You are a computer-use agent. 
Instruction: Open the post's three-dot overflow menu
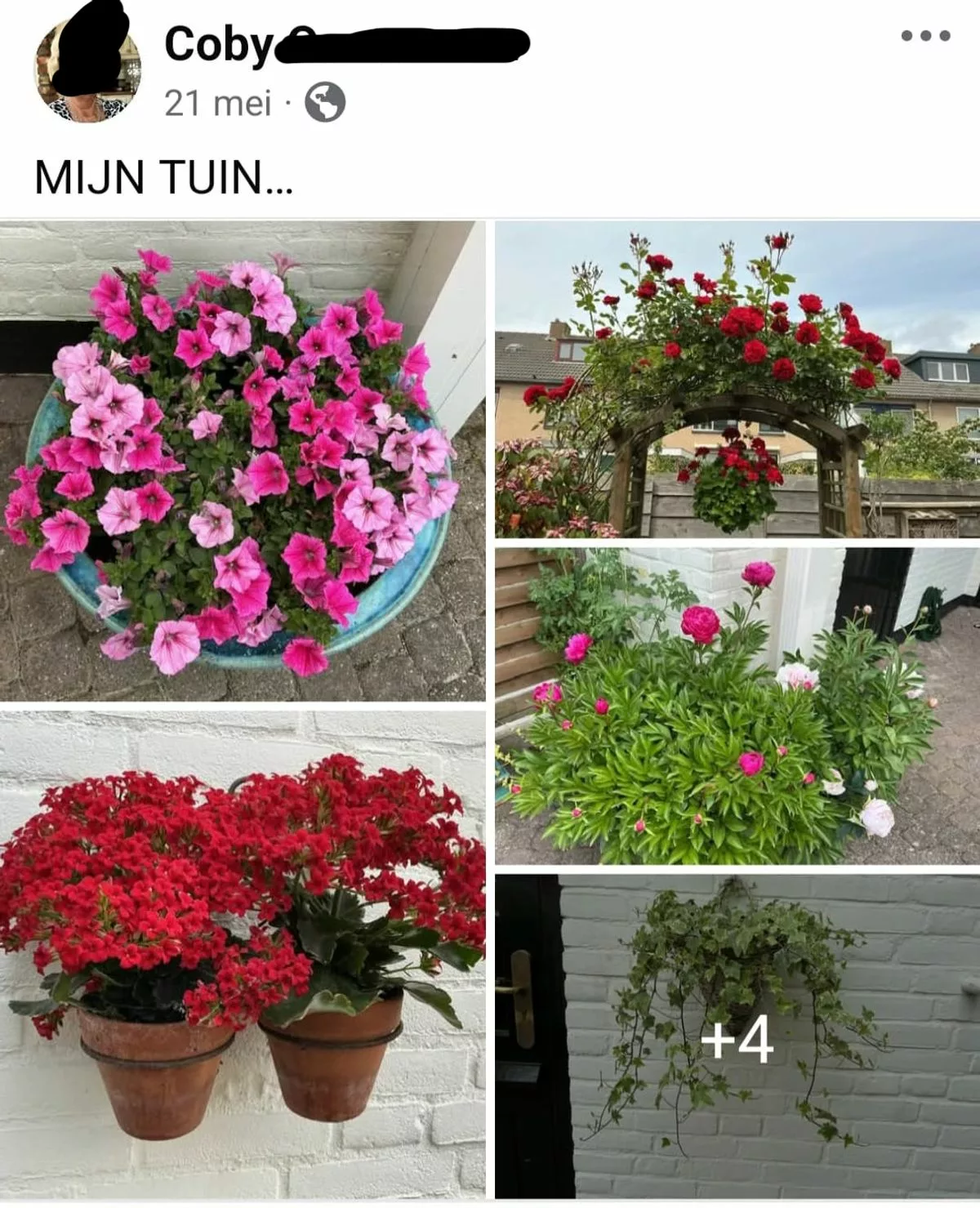pyautogui.click(x=926, y=36)
